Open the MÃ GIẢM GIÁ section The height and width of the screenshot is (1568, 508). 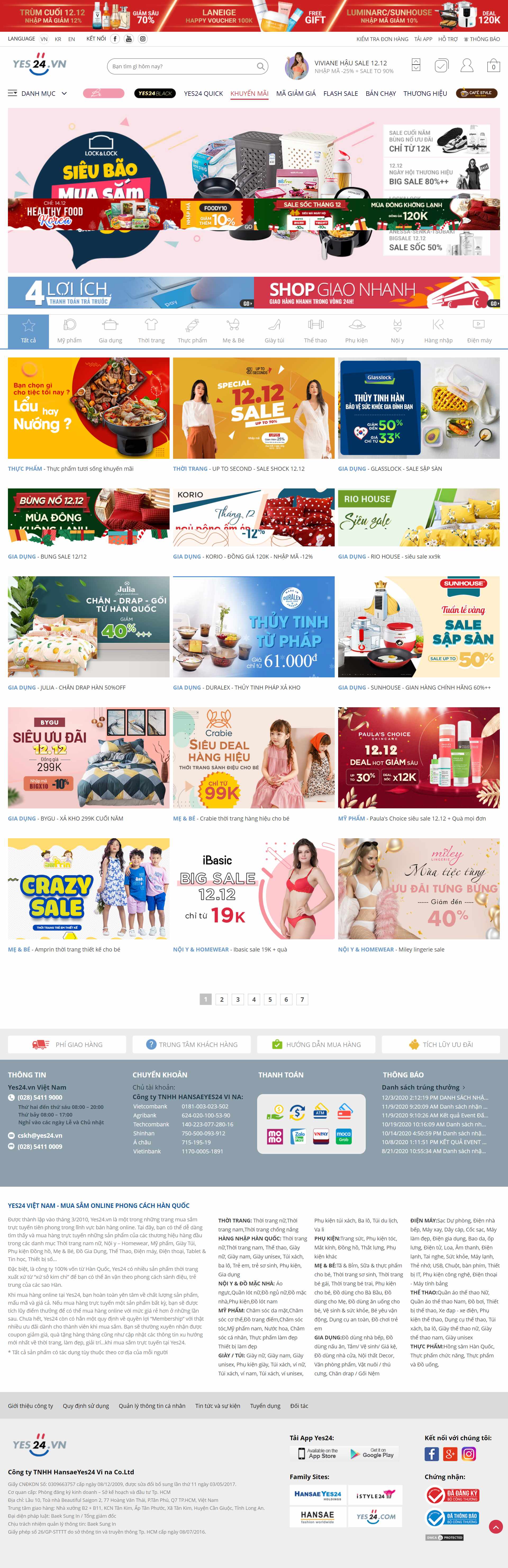coord(296,94)
